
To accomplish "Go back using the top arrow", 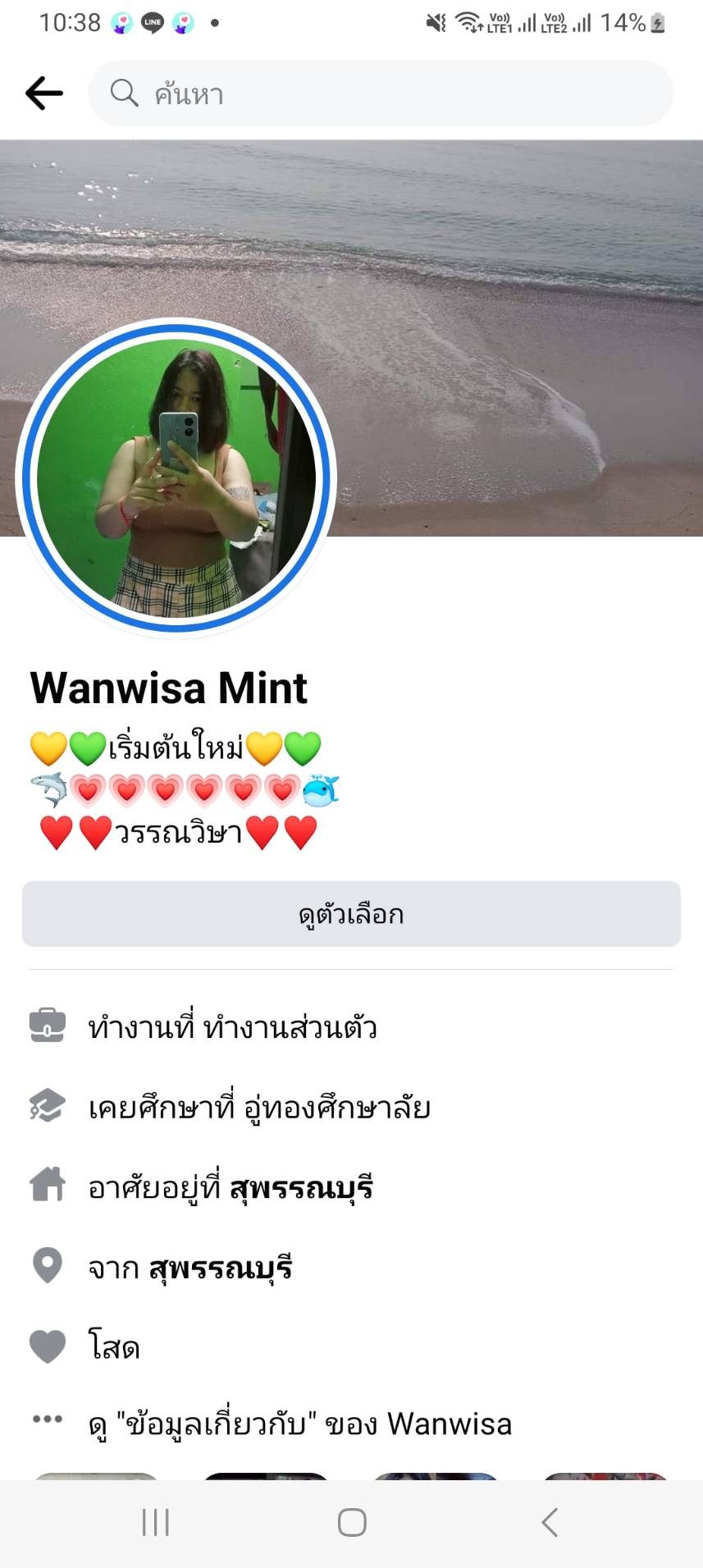I will pyautogui.click(x=44, y=94).
